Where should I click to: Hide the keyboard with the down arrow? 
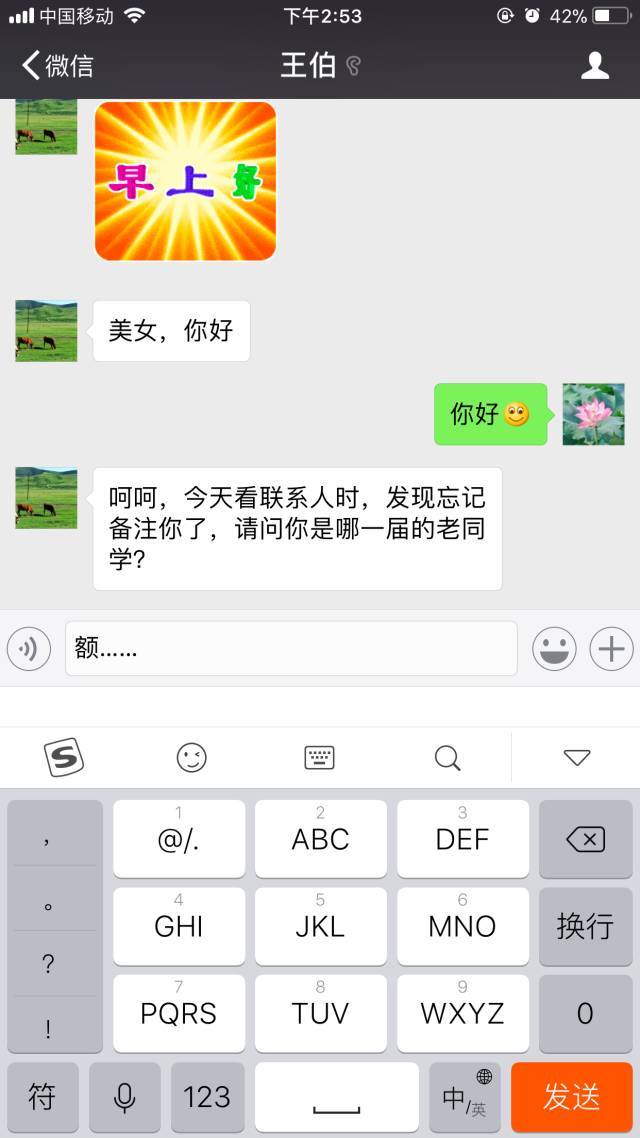click(577, 758)
